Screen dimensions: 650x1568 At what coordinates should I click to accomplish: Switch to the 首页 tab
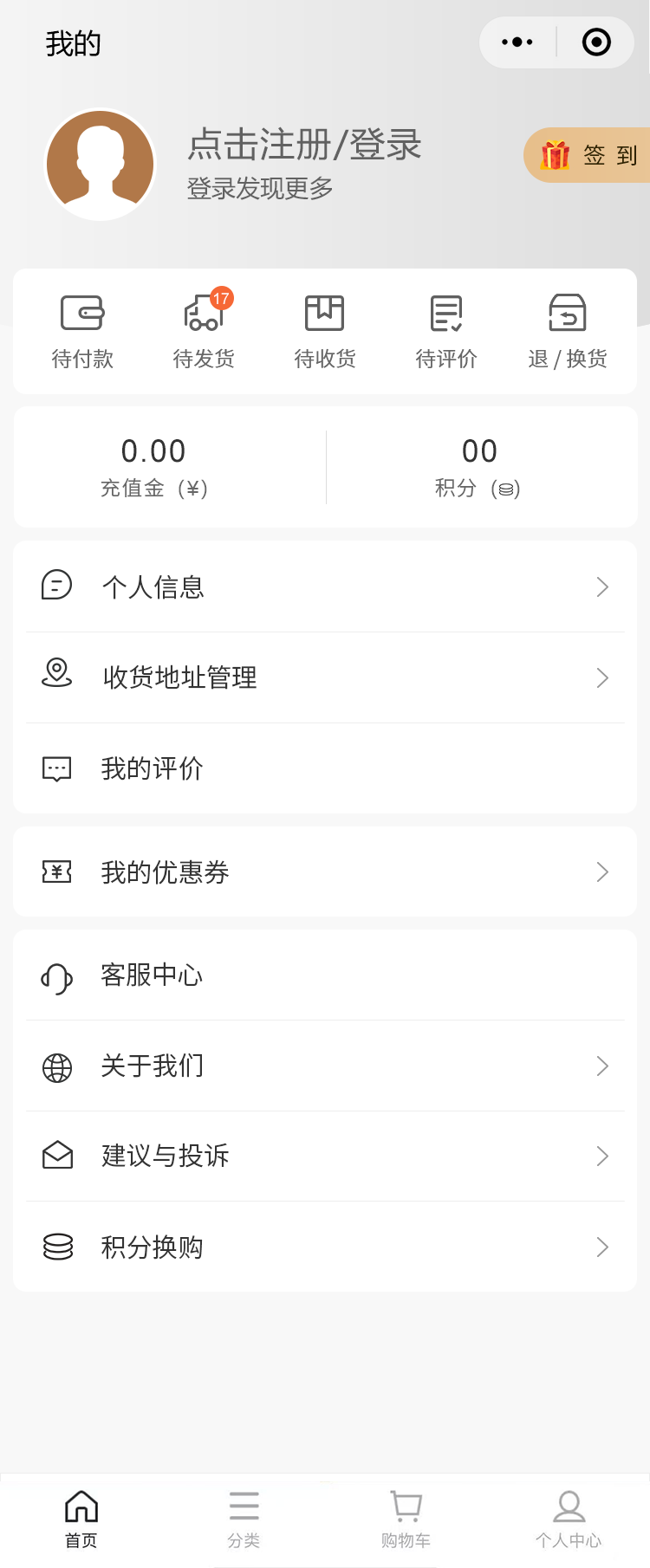(81, 1519)
